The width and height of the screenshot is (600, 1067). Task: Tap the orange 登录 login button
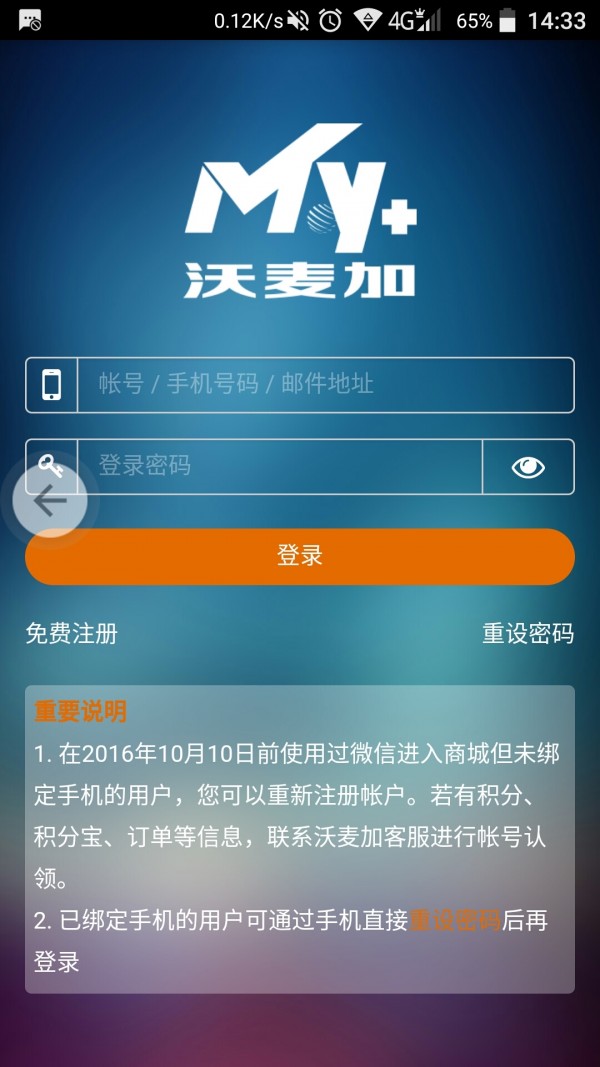[300, 556]
